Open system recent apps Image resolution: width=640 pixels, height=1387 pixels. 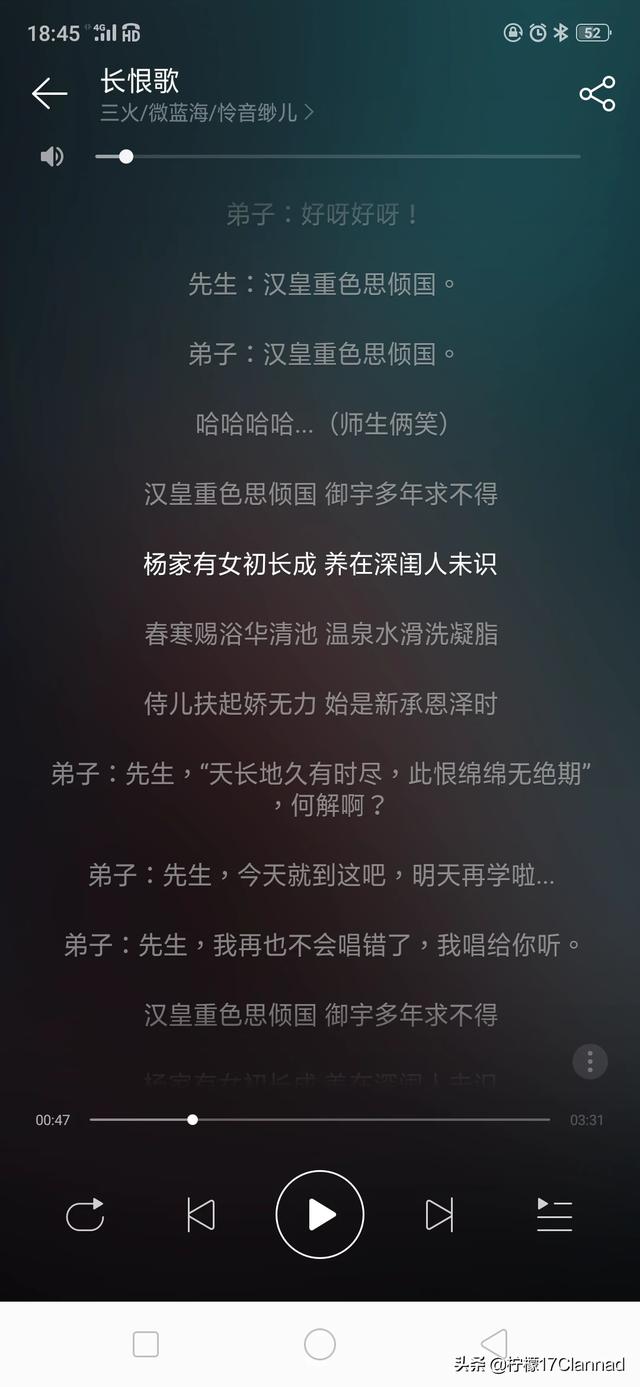tap(146, 1344)
